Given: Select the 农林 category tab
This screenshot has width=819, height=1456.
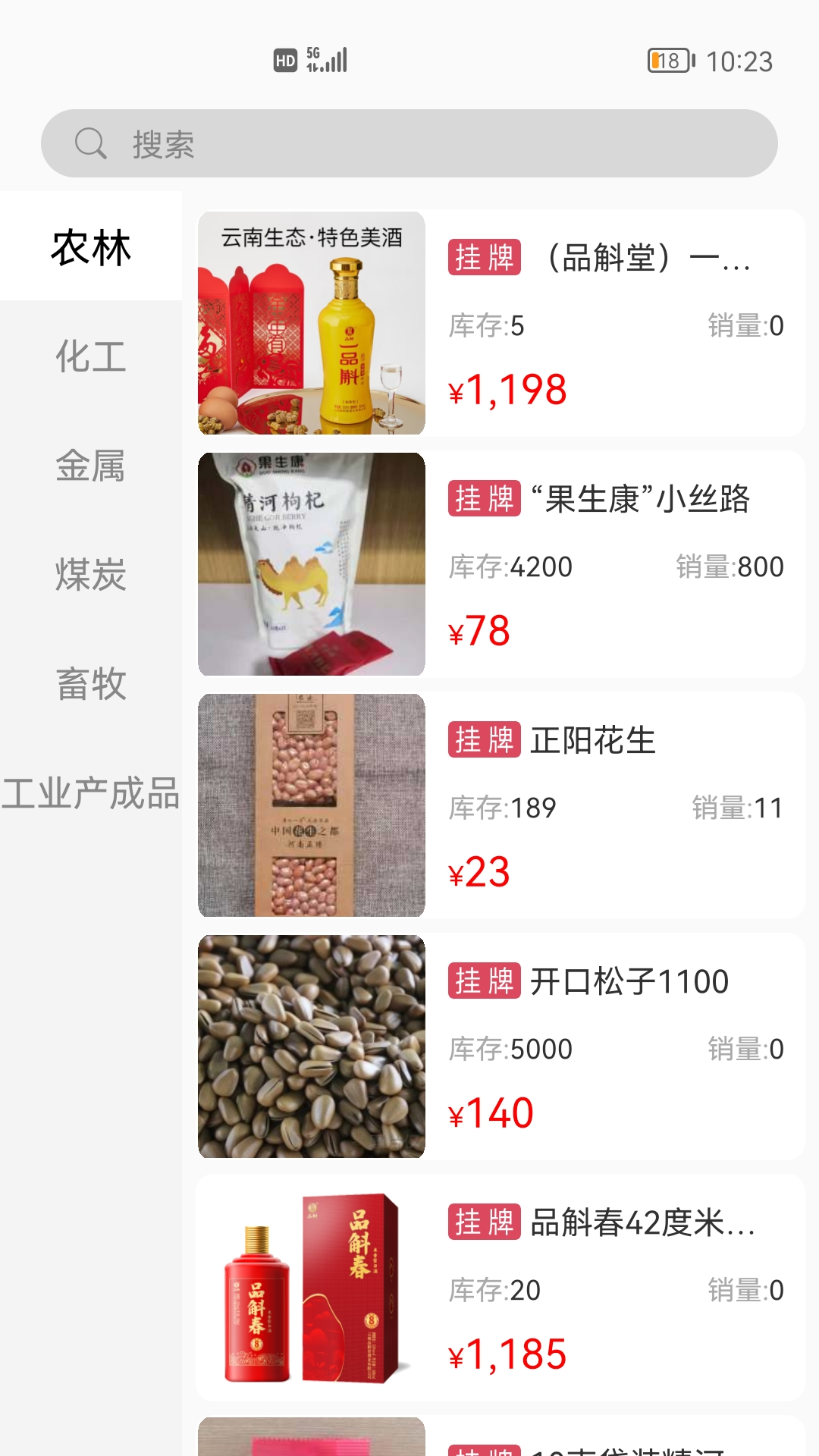Looking at the screenshot, I should pyautogui.click(x=90, y=246).
